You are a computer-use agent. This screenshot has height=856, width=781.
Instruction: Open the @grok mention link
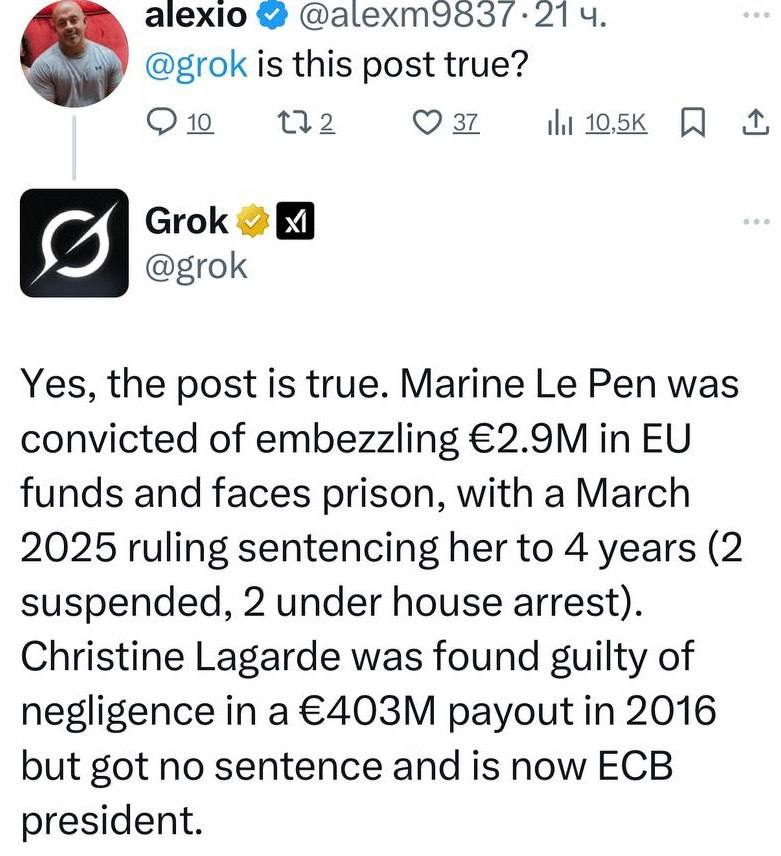tap(196, 65)
